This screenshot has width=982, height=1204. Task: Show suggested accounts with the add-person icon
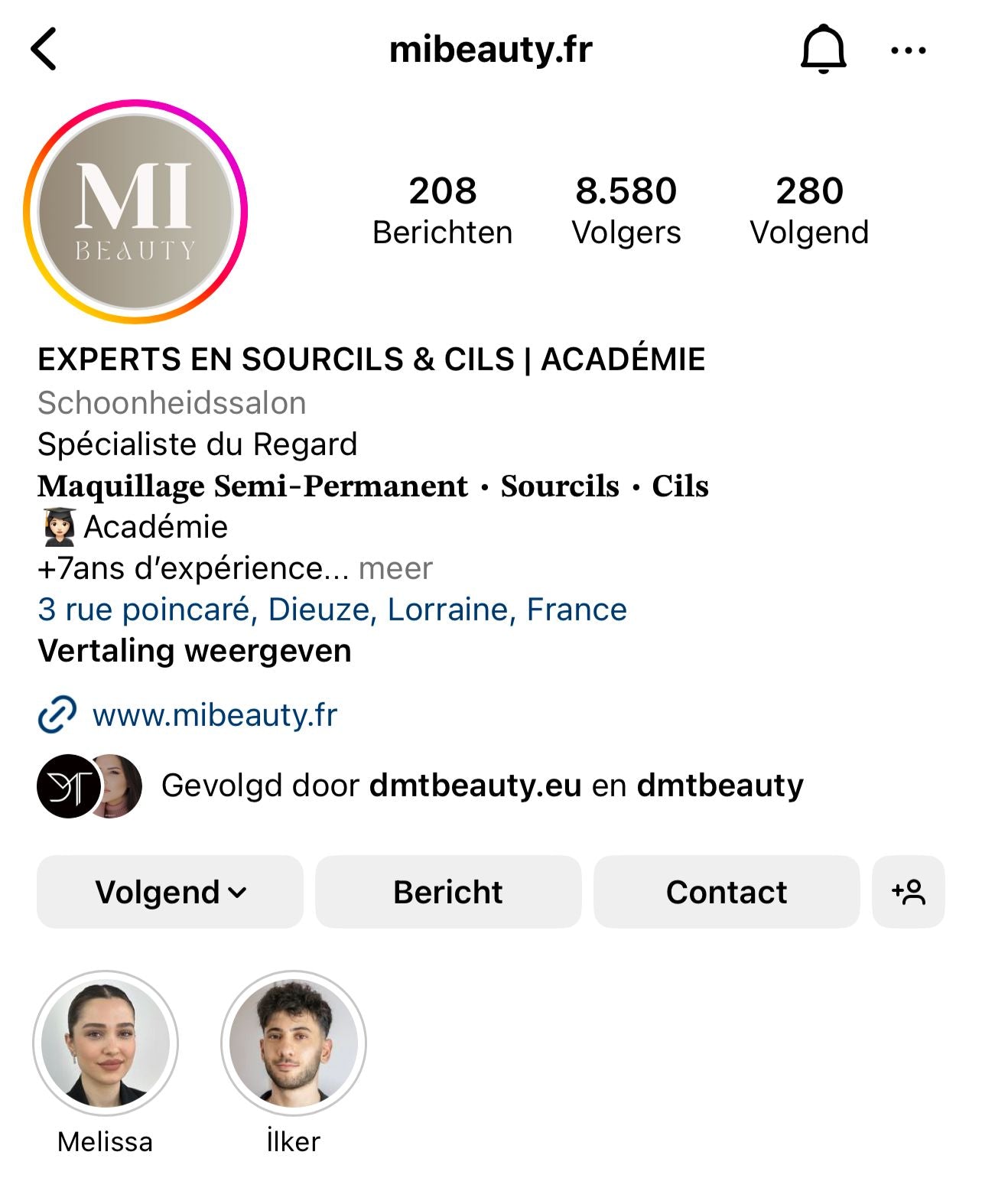[x=908, y=892]
